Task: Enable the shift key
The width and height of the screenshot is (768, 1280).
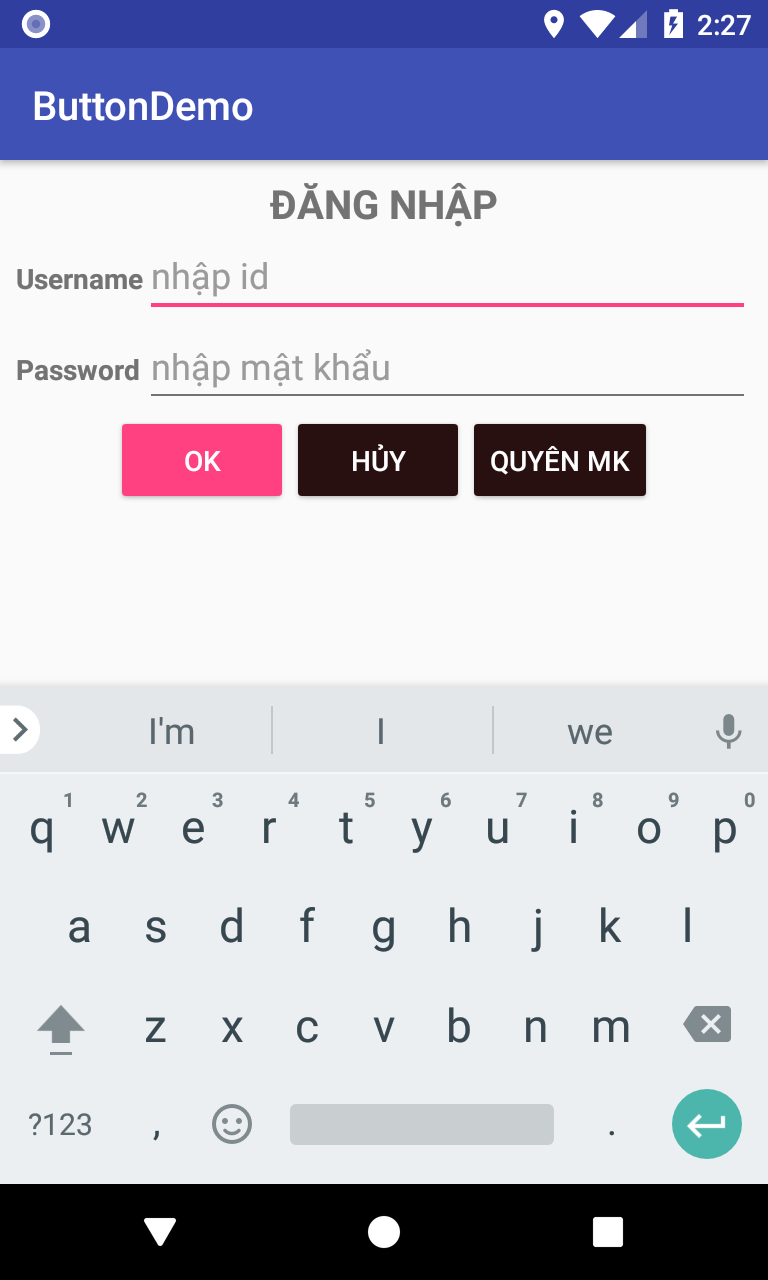Action: point(61,1028)
